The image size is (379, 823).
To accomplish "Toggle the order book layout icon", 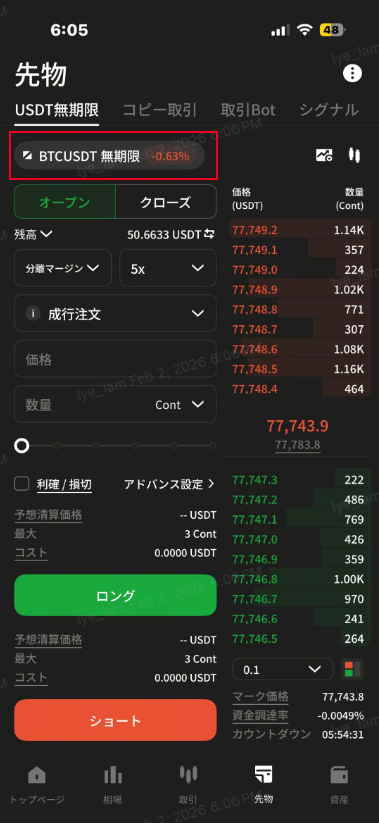I will (352, 669).
